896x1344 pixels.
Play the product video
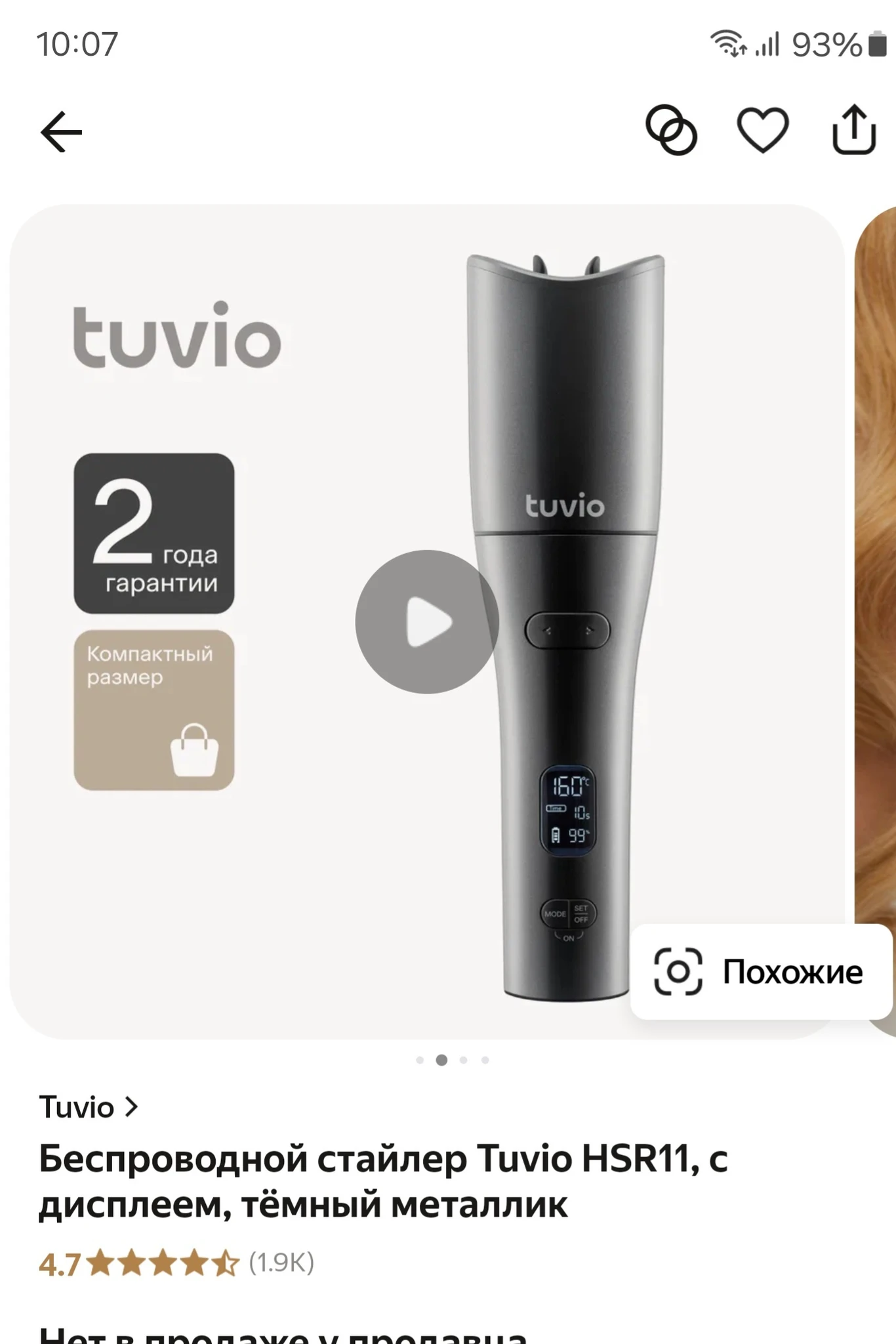[427, 621]
